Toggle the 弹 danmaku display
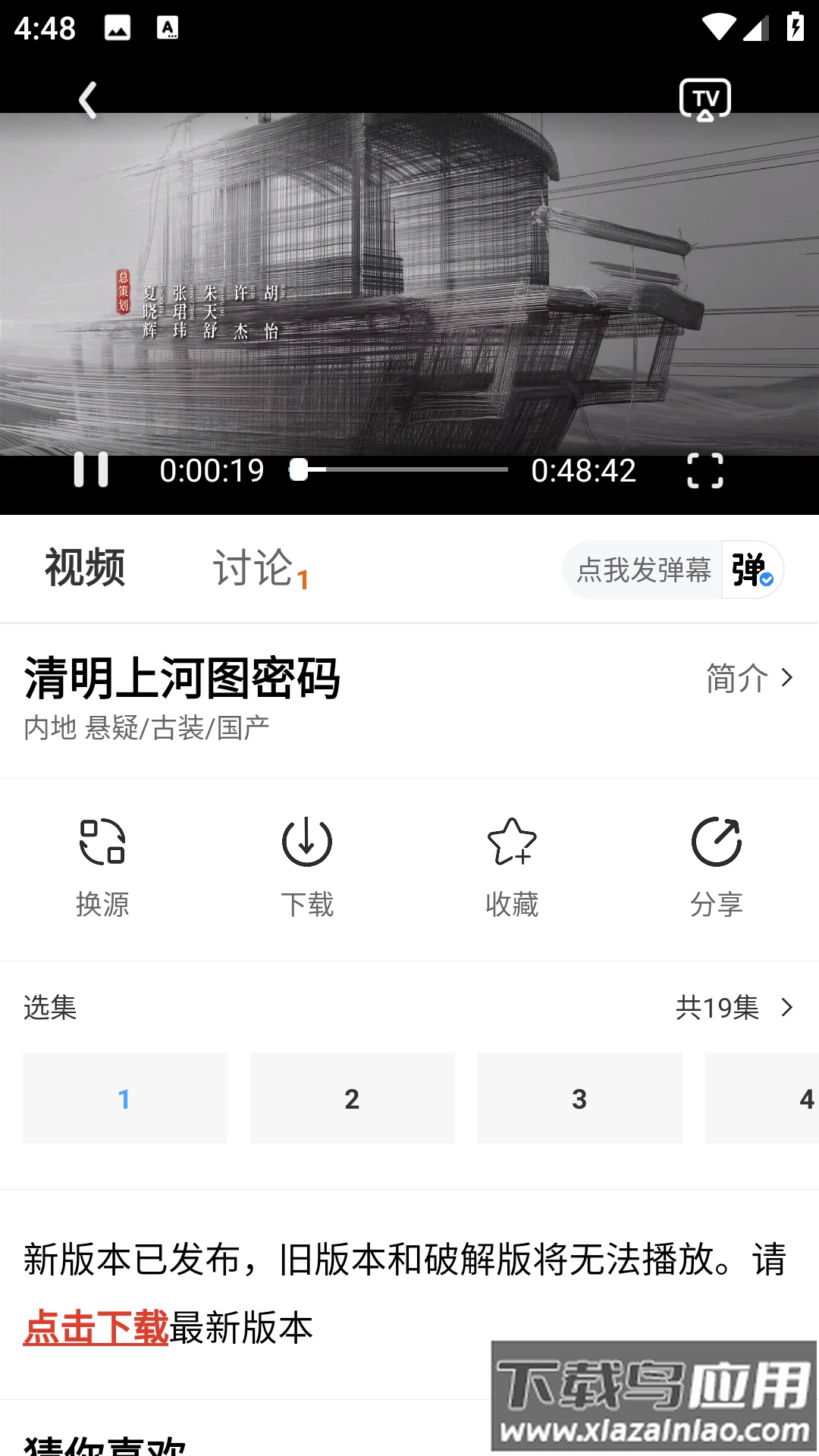Viewport: 819px width, 1456px height. pos(752,570)
